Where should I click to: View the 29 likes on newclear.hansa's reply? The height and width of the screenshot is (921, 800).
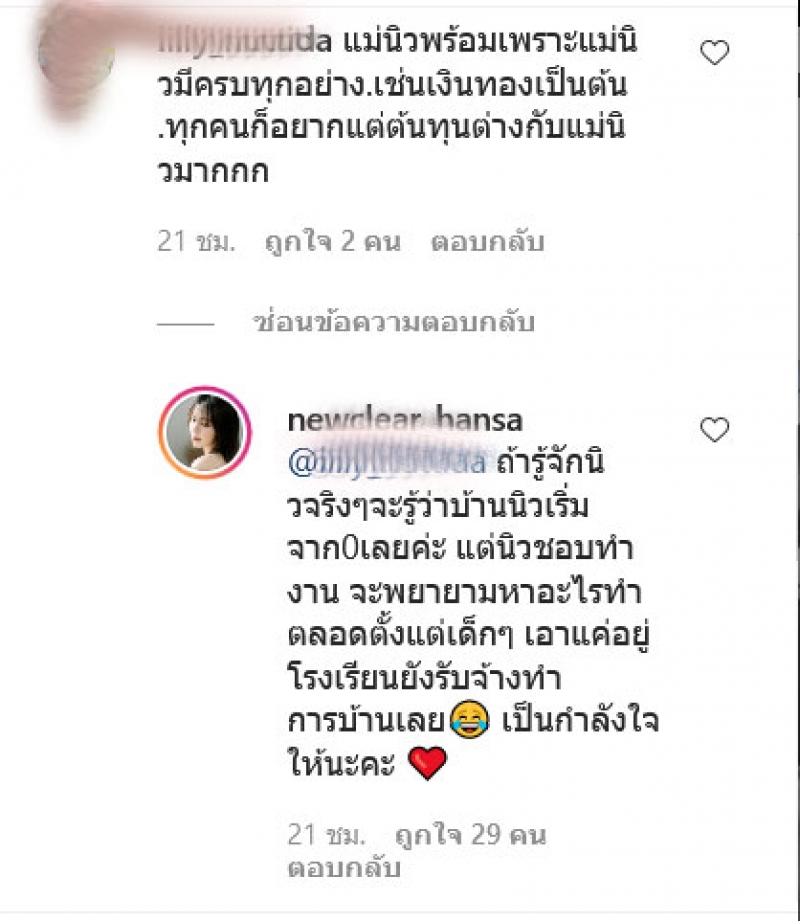pyautogui.click(x=470, y=835)
